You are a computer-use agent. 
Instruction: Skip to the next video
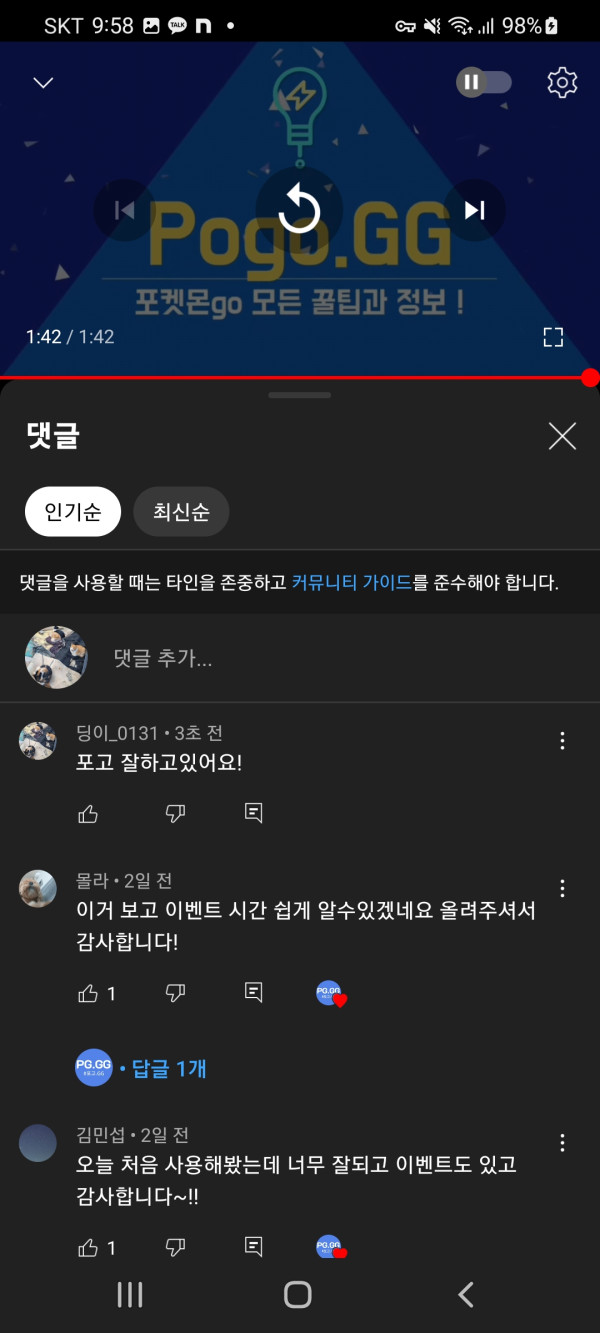pos(474,210)
